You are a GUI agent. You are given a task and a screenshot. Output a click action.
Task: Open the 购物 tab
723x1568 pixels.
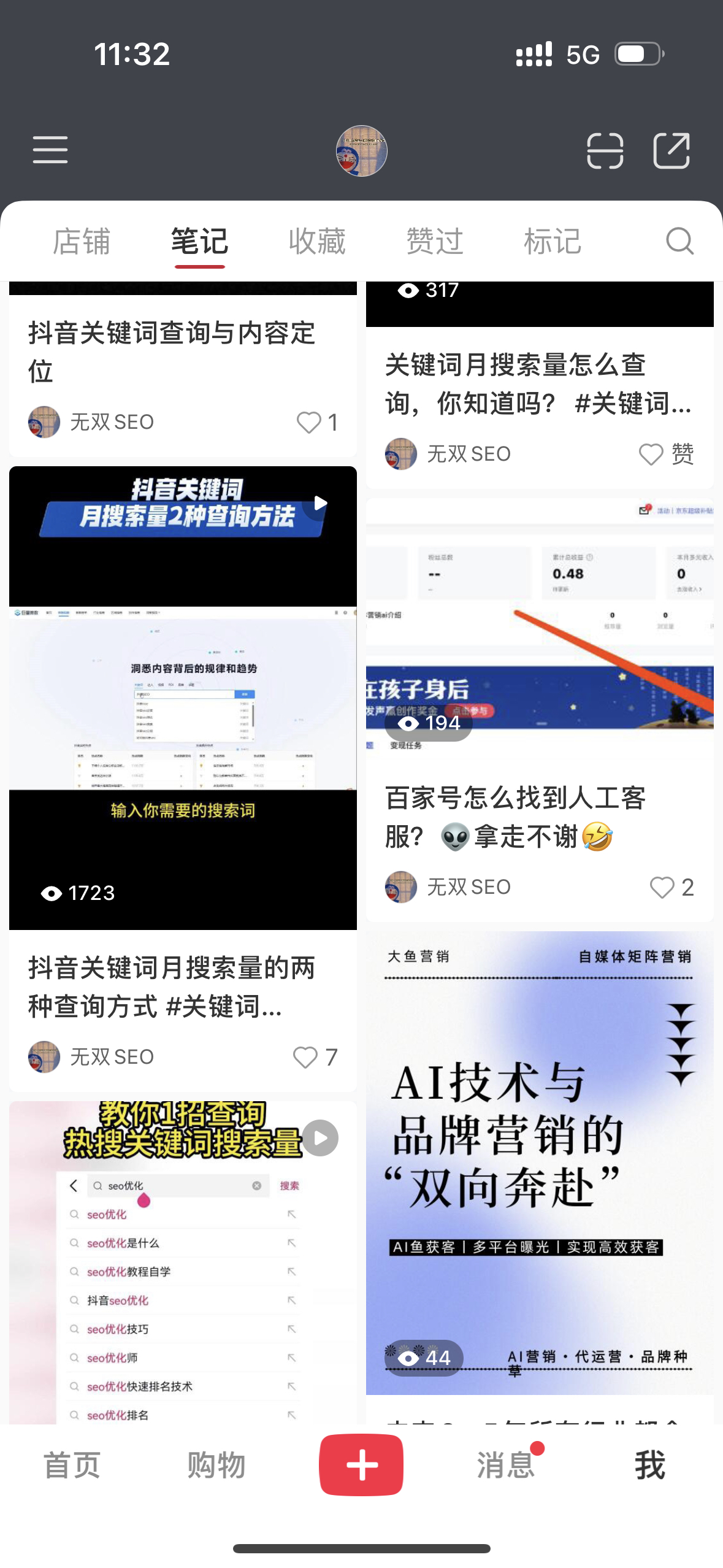click(217, 1466)
